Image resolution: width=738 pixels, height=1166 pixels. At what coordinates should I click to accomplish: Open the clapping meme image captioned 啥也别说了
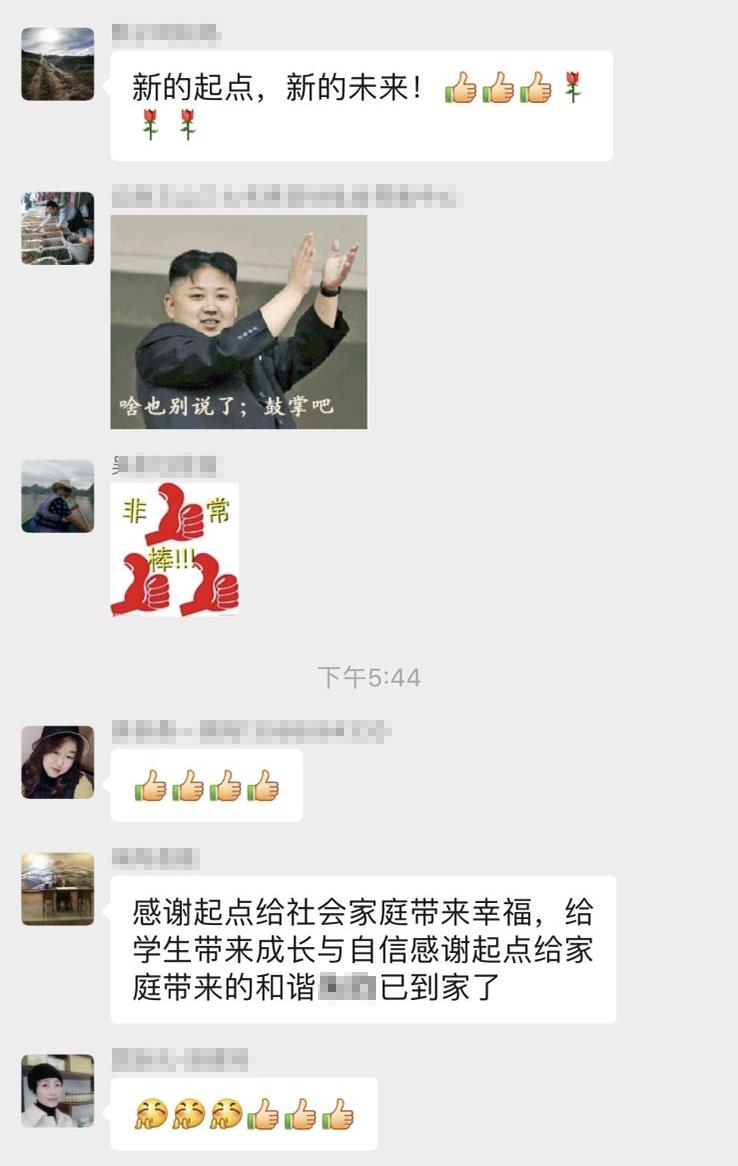(x=238, y=321)
